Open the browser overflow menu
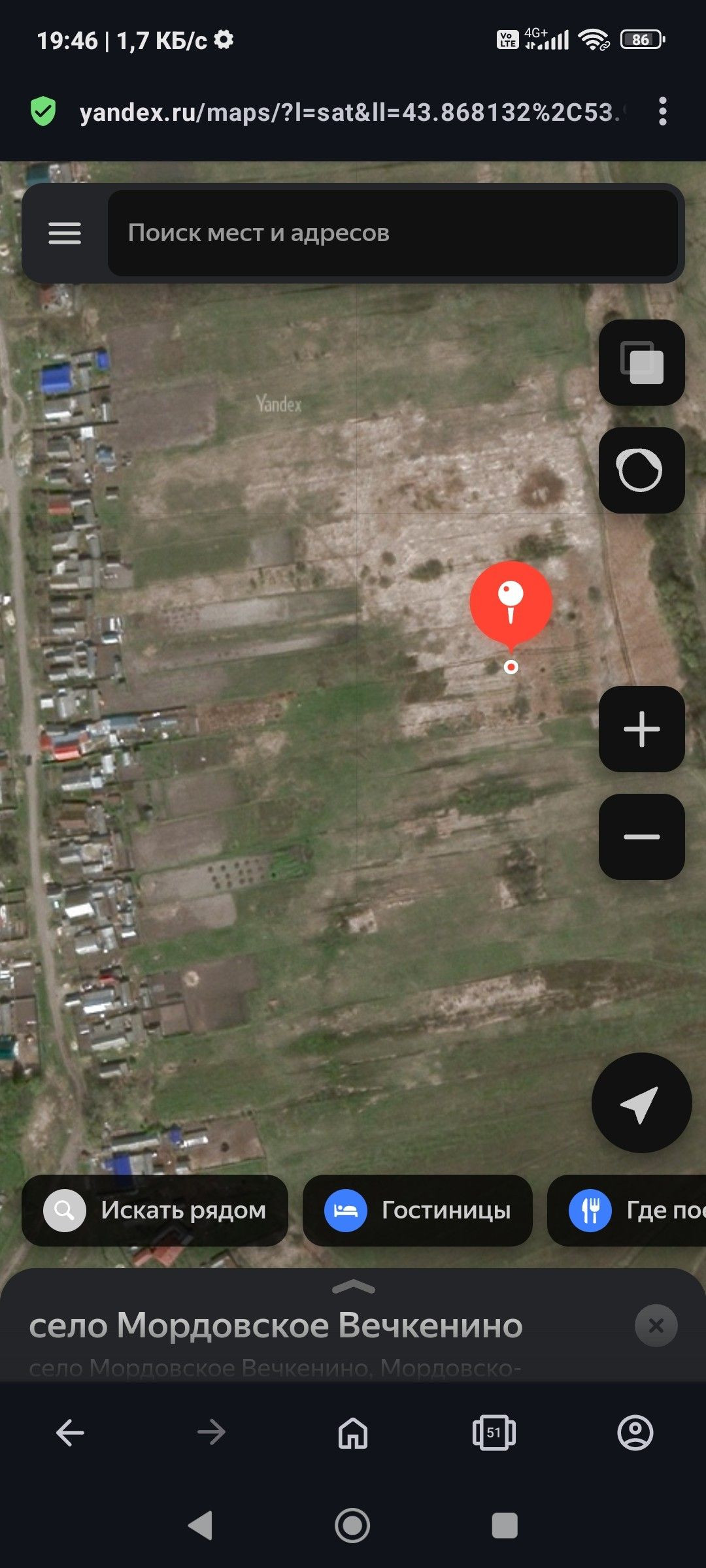Screen dimensions: 706x1568 [x=663, y=112]
